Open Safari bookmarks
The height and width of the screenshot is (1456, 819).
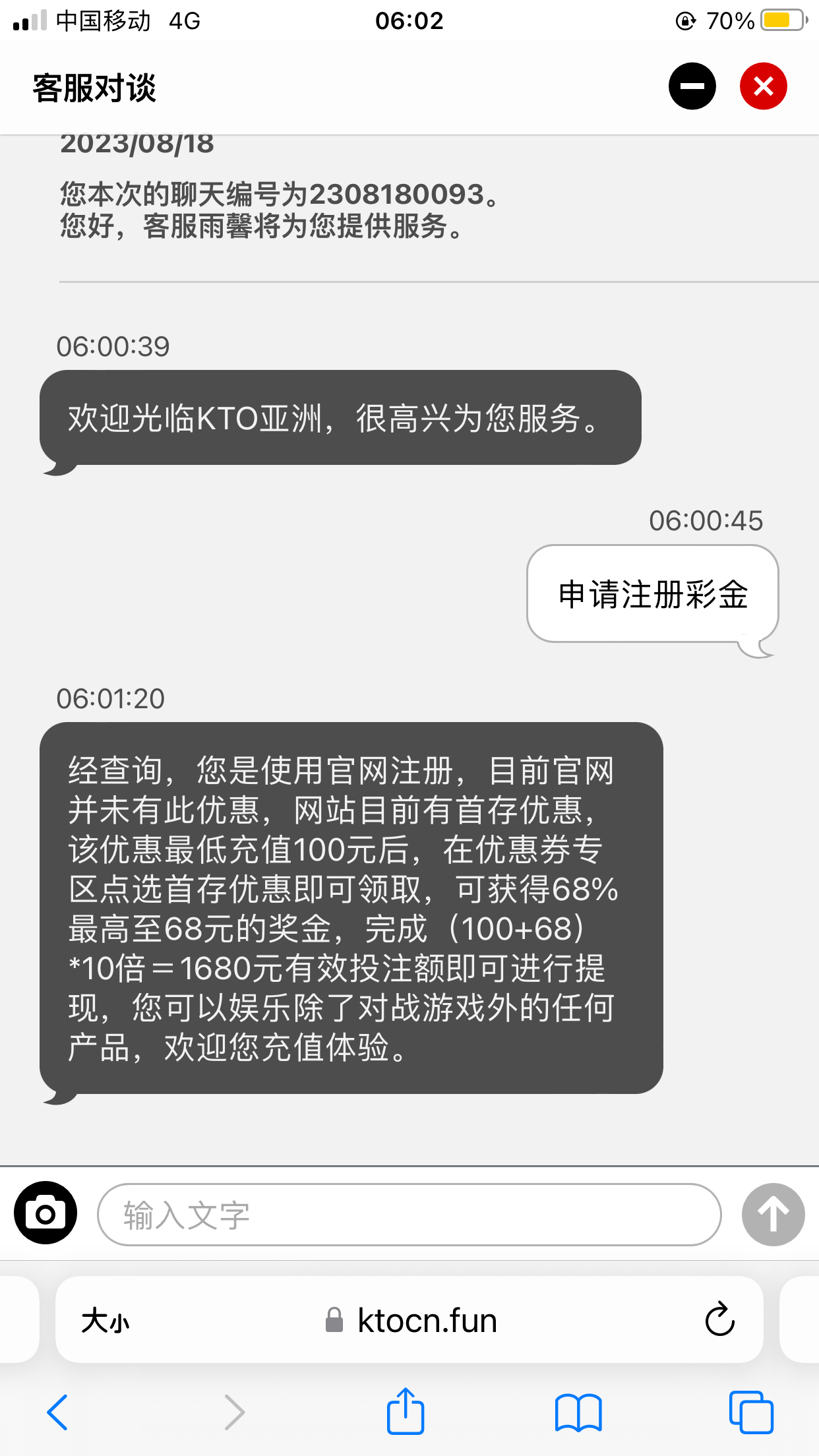(578, 1412)
